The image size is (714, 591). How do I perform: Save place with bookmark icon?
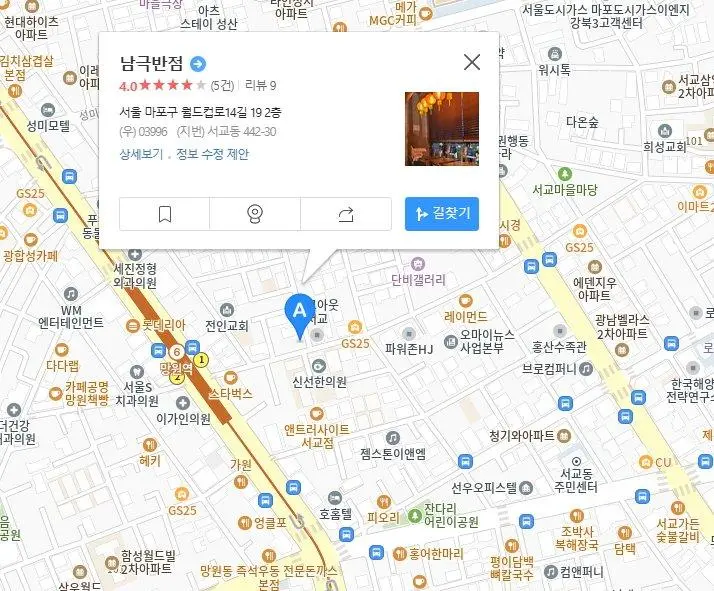tap(165, 213)
